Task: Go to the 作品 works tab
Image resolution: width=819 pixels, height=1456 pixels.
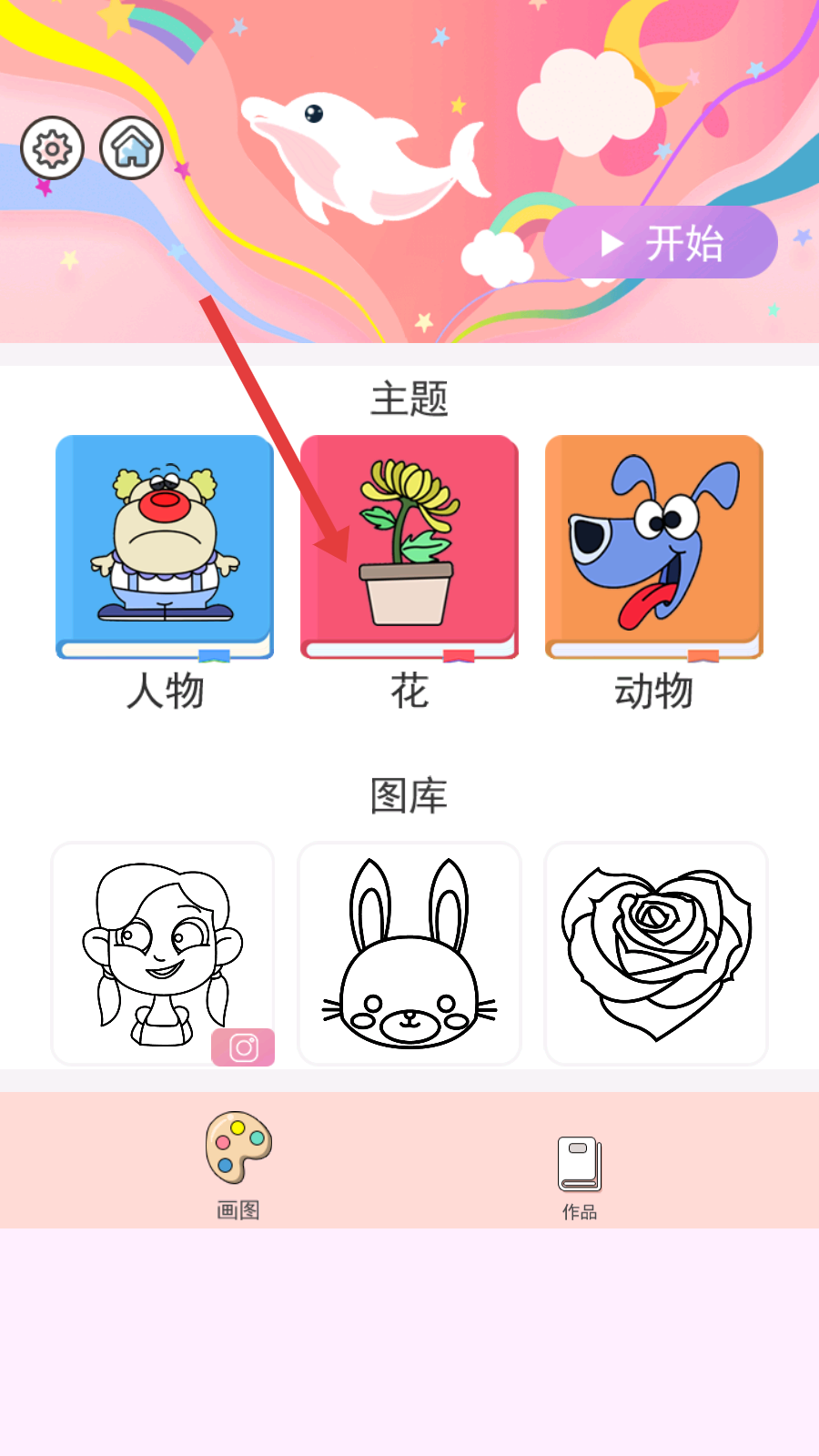Action: tap(580, 1176)
